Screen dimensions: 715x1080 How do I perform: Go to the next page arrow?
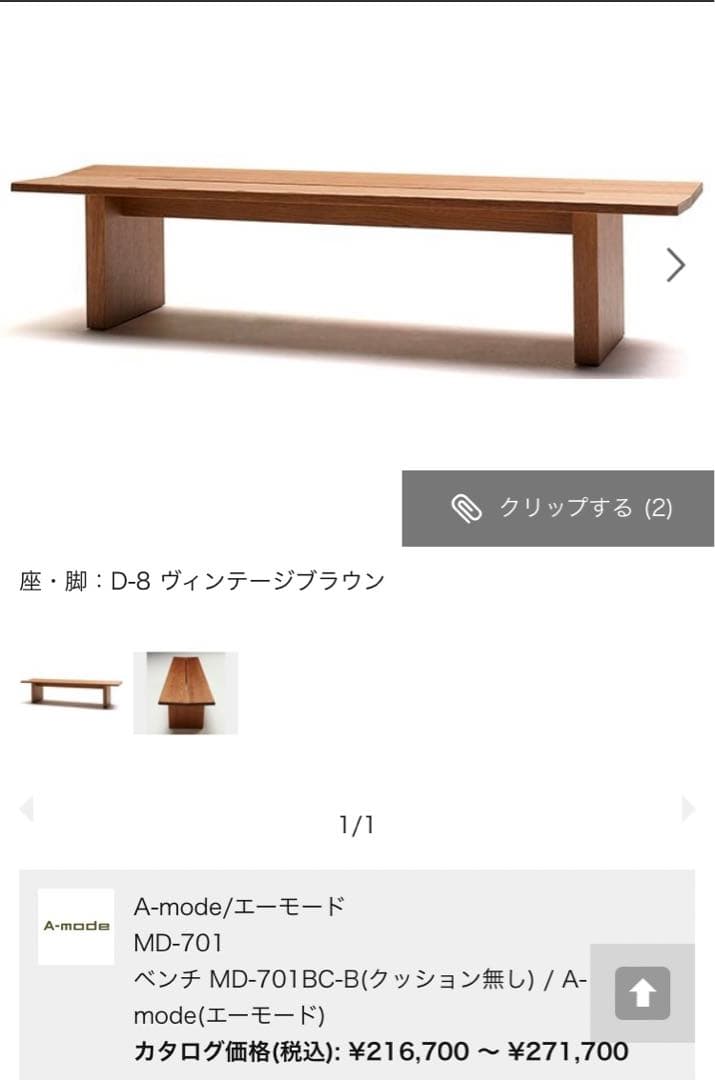[x=688, y=809]
